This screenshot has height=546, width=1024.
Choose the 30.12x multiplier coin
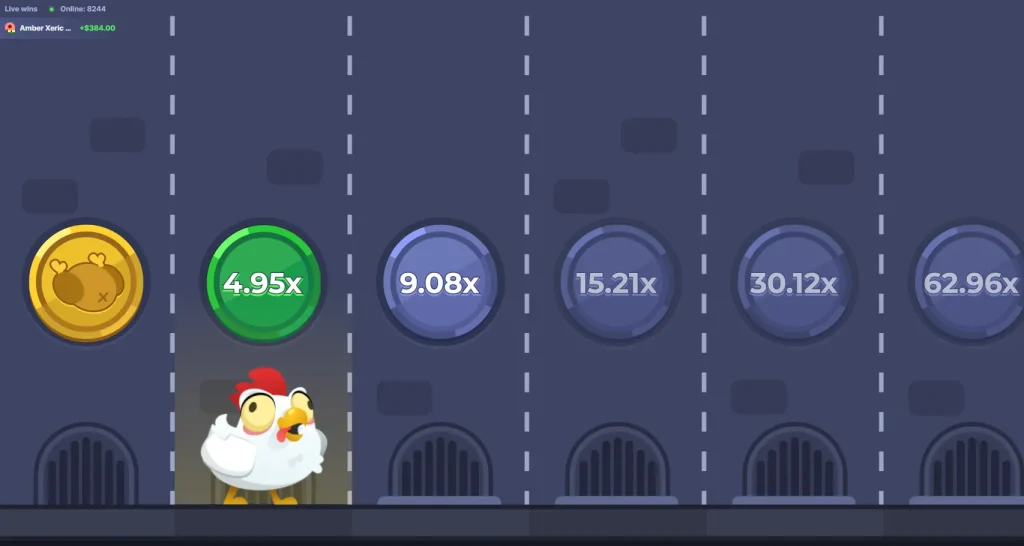pos(794,283)
